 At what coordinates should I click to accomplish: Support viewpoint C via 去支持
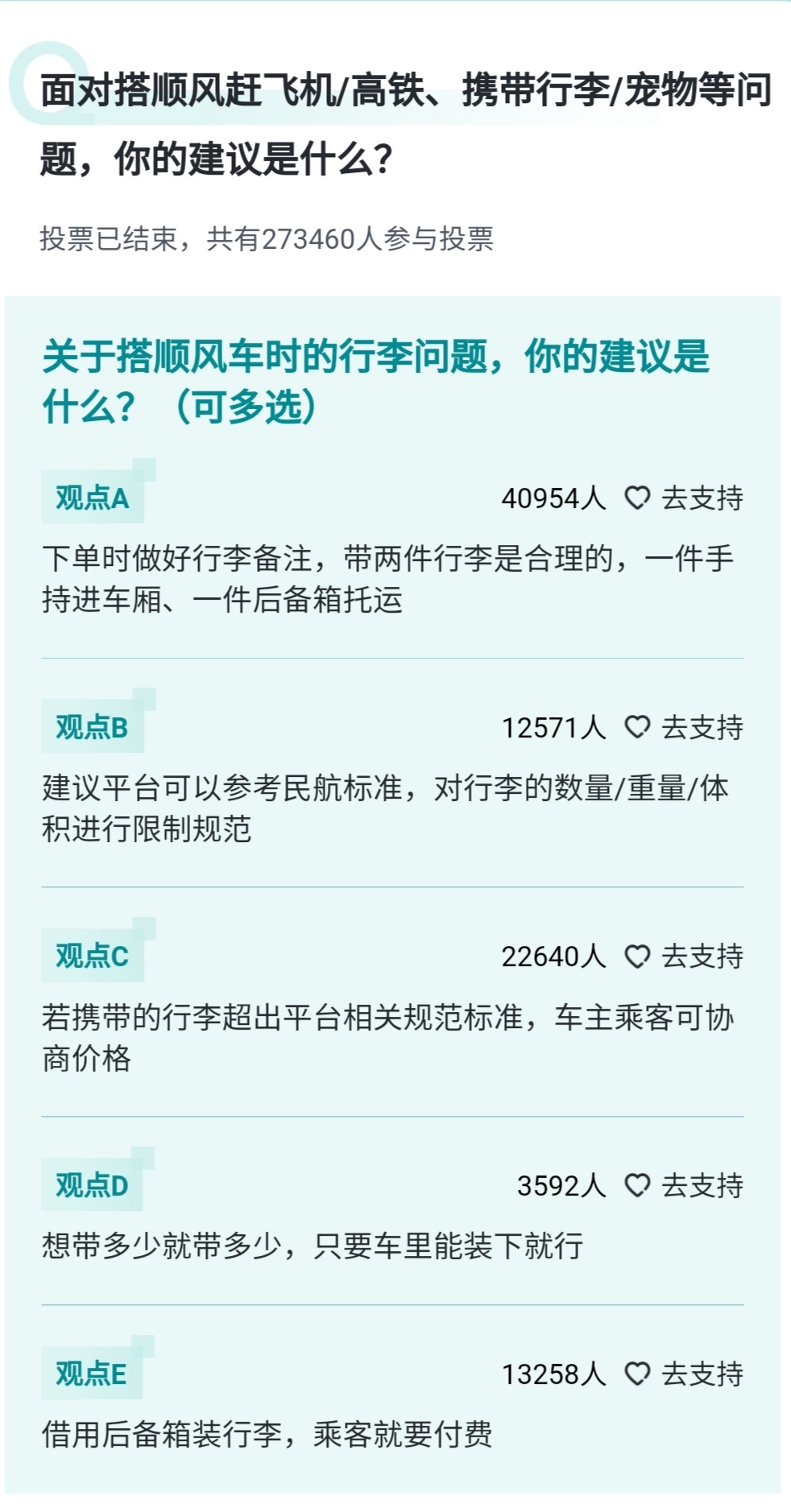tap(684, 956)
